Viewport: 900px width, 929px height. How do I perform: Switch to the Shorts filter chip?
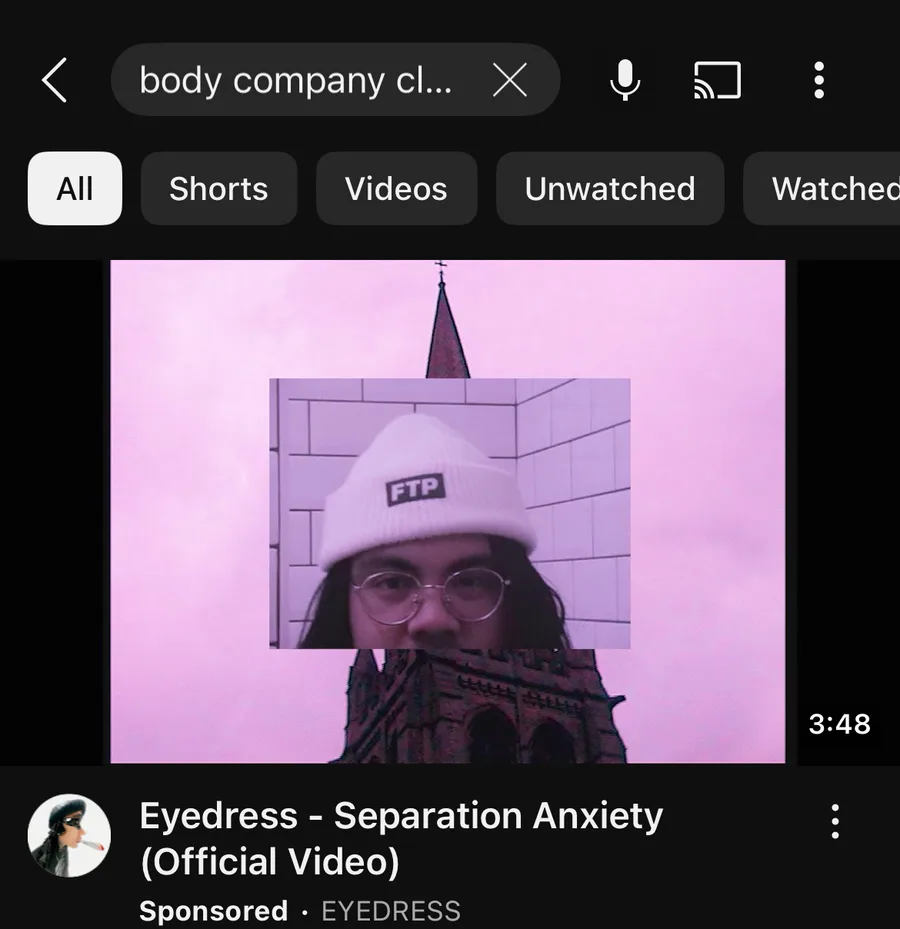(x=218, y=188)
